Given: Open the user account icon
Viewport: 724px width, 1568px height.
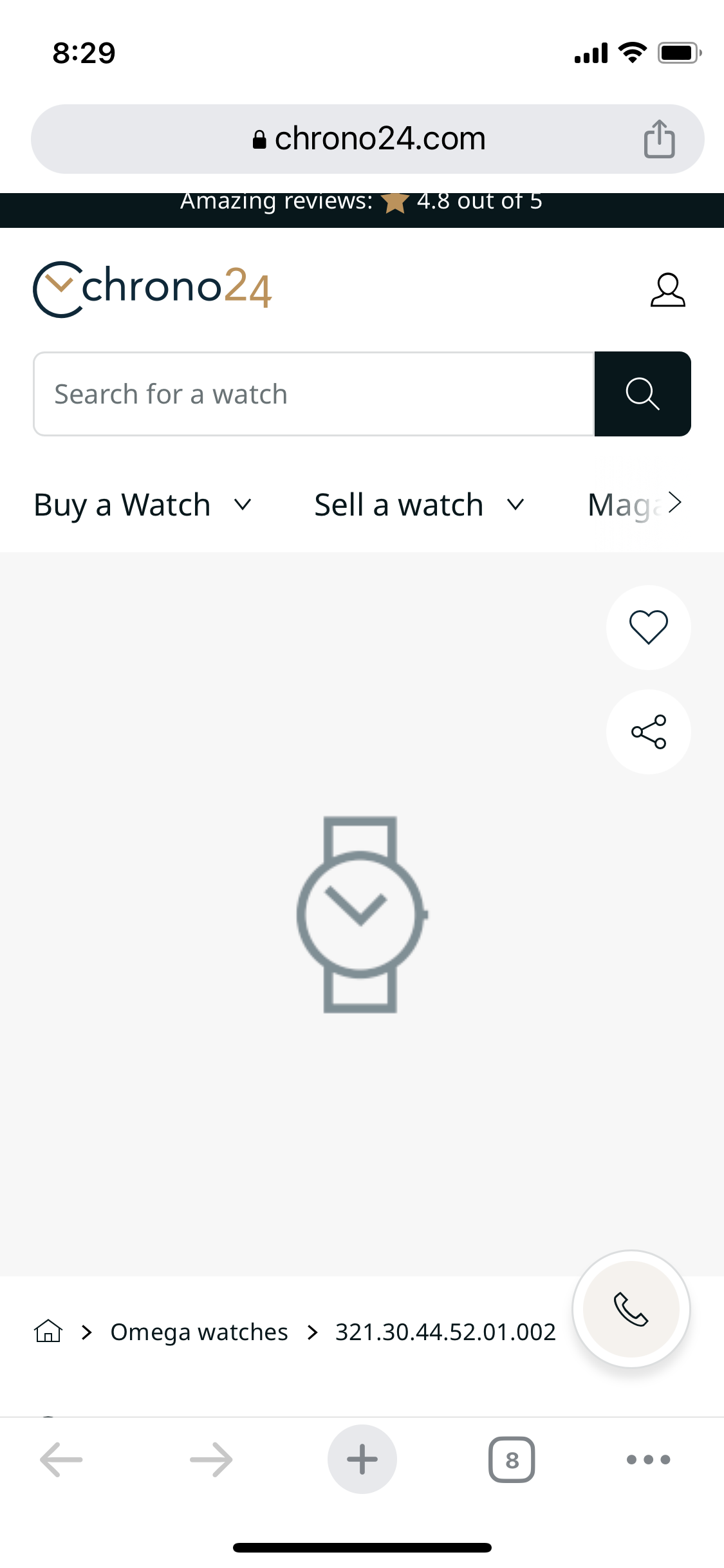Looking at the screenshot, I should (667, 290).
